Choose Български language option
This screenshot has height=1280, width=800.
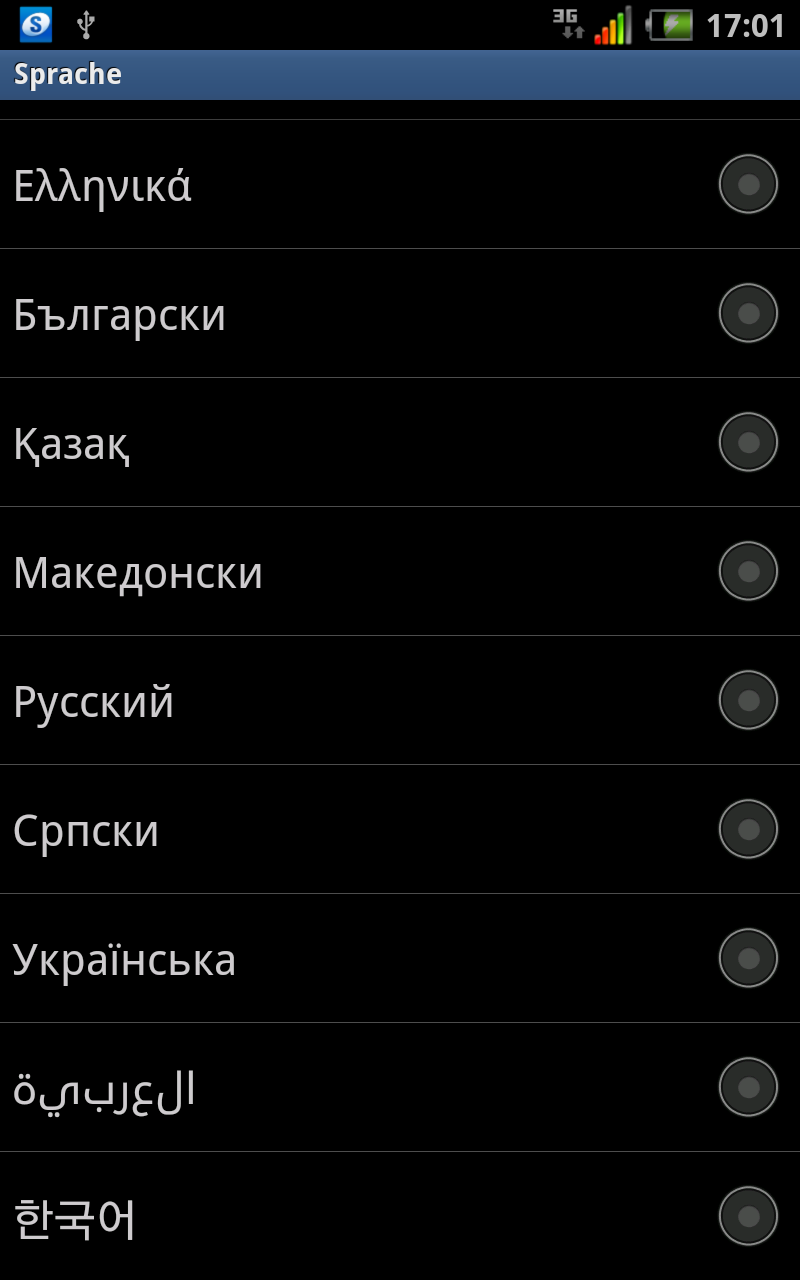[400, 313]
